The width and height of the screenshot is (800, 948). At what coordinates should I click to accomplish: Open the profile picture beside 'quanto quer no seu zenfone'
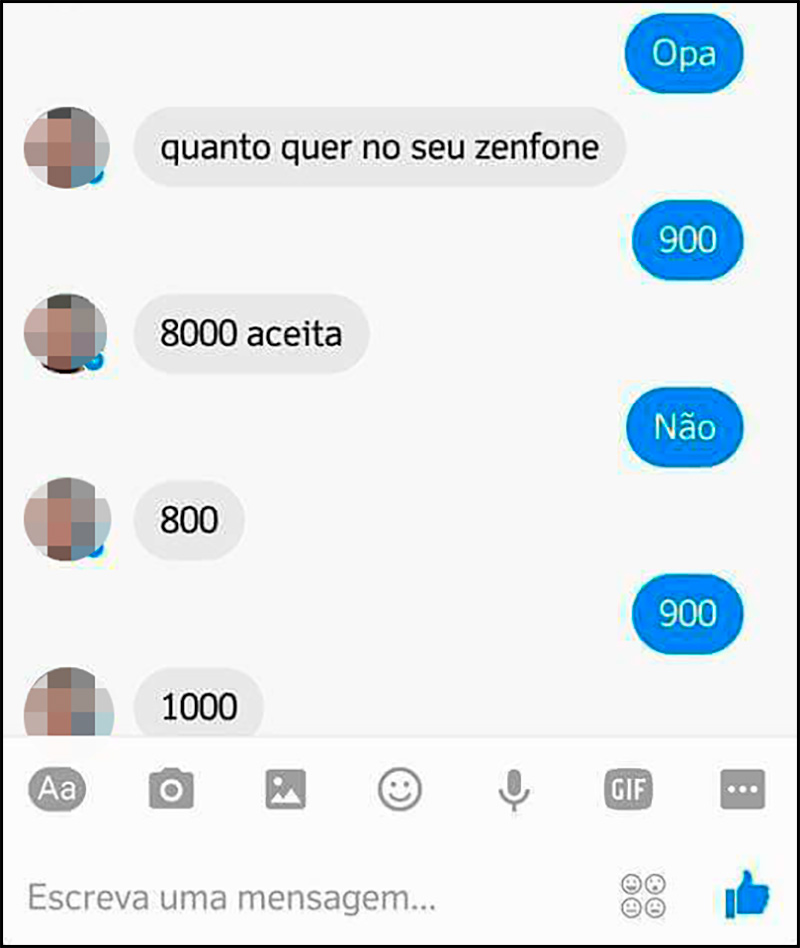66,147
